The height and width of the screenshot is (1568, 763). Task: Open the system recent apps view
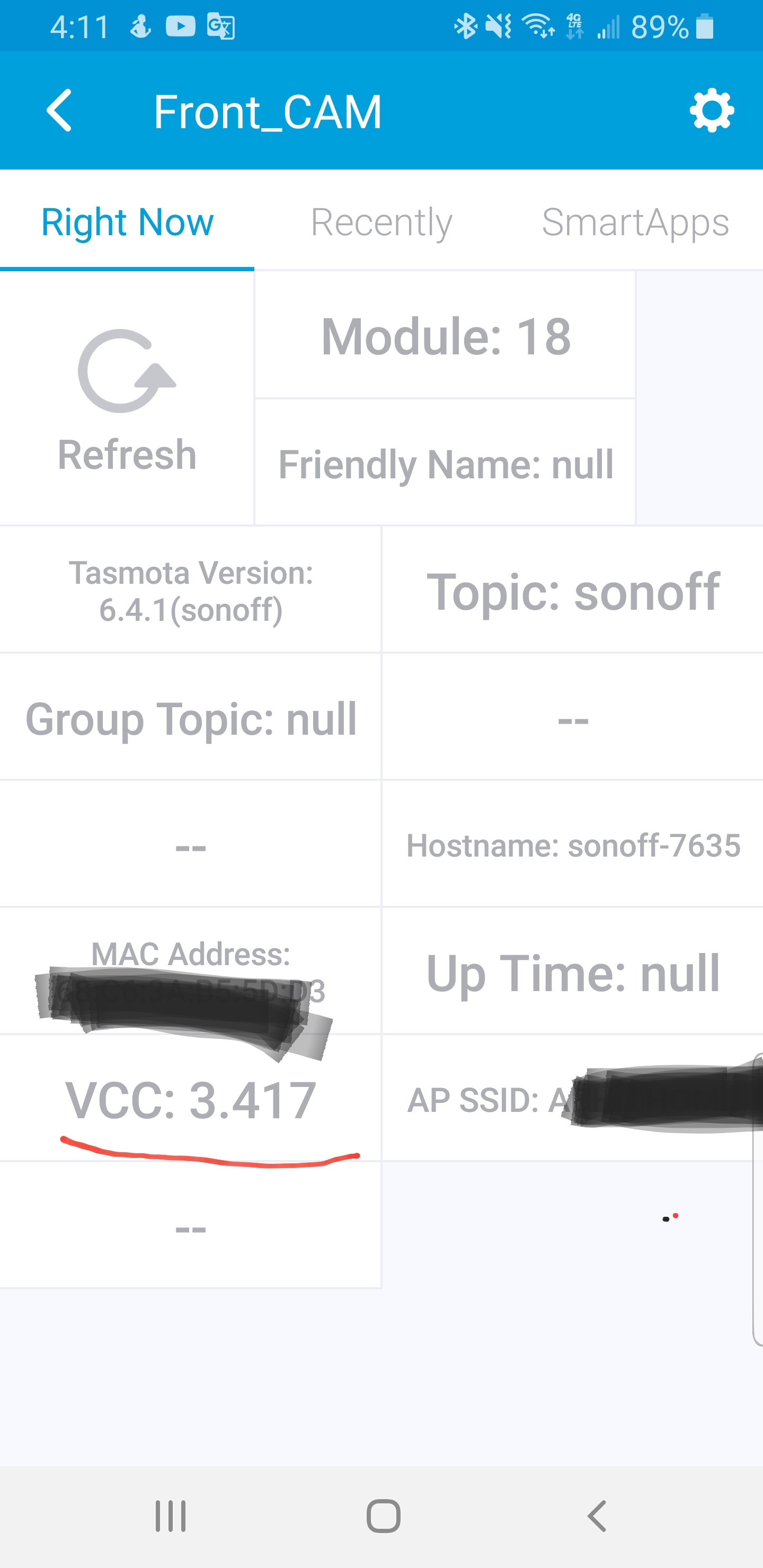coord(171,1515)
